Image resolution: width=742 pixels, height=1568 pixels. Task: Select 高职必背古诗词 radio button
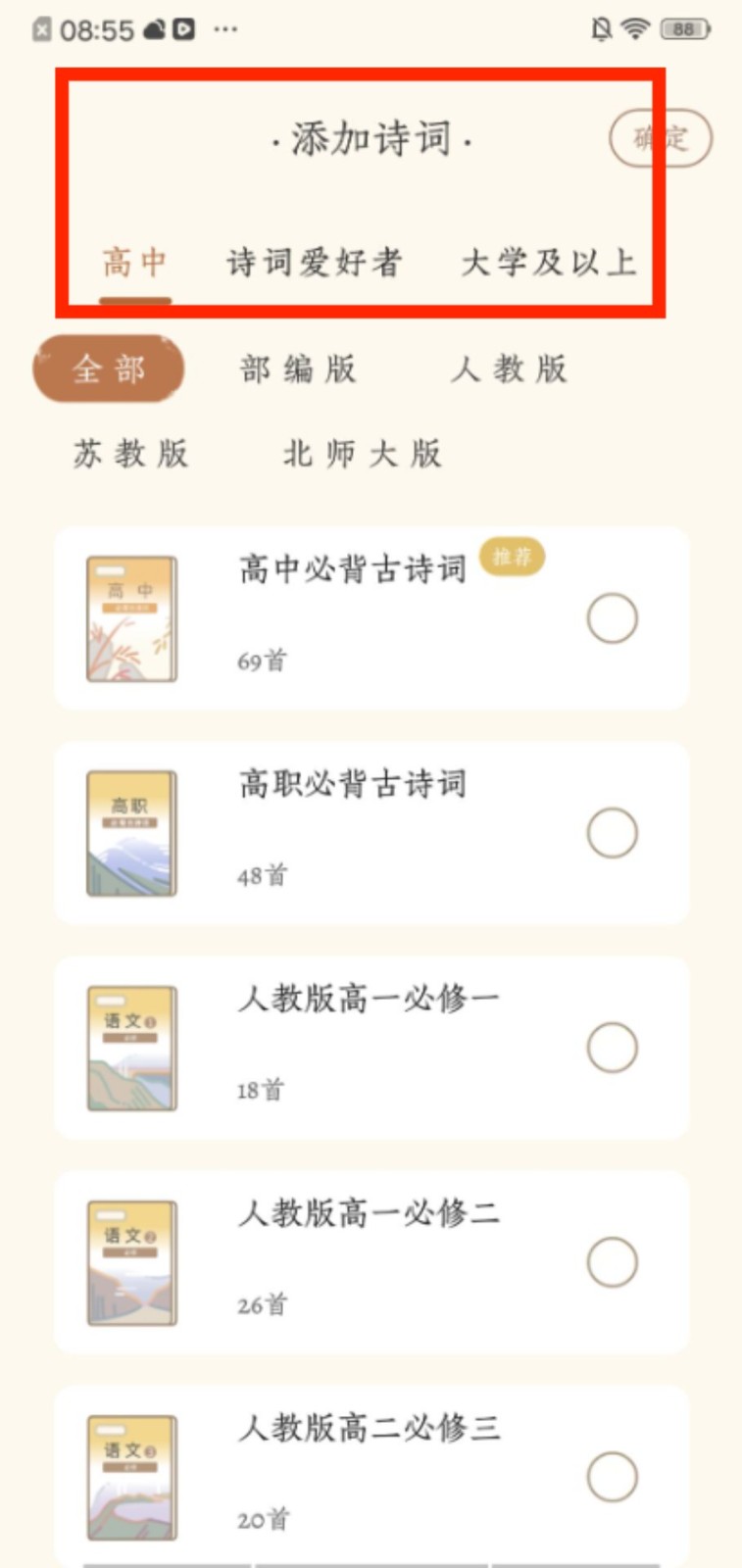(612, 833)
